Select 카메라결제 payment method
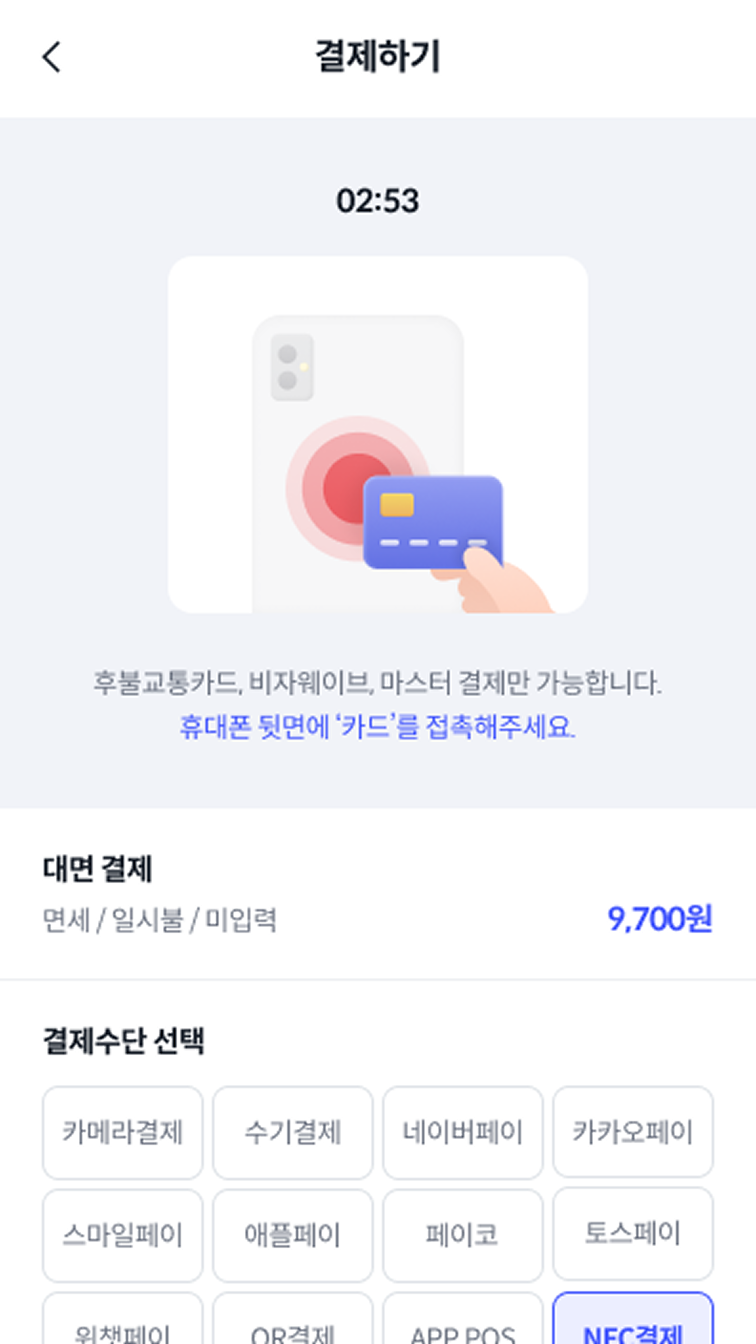This screenshot has width=756, height=1344. (122, 1133)
